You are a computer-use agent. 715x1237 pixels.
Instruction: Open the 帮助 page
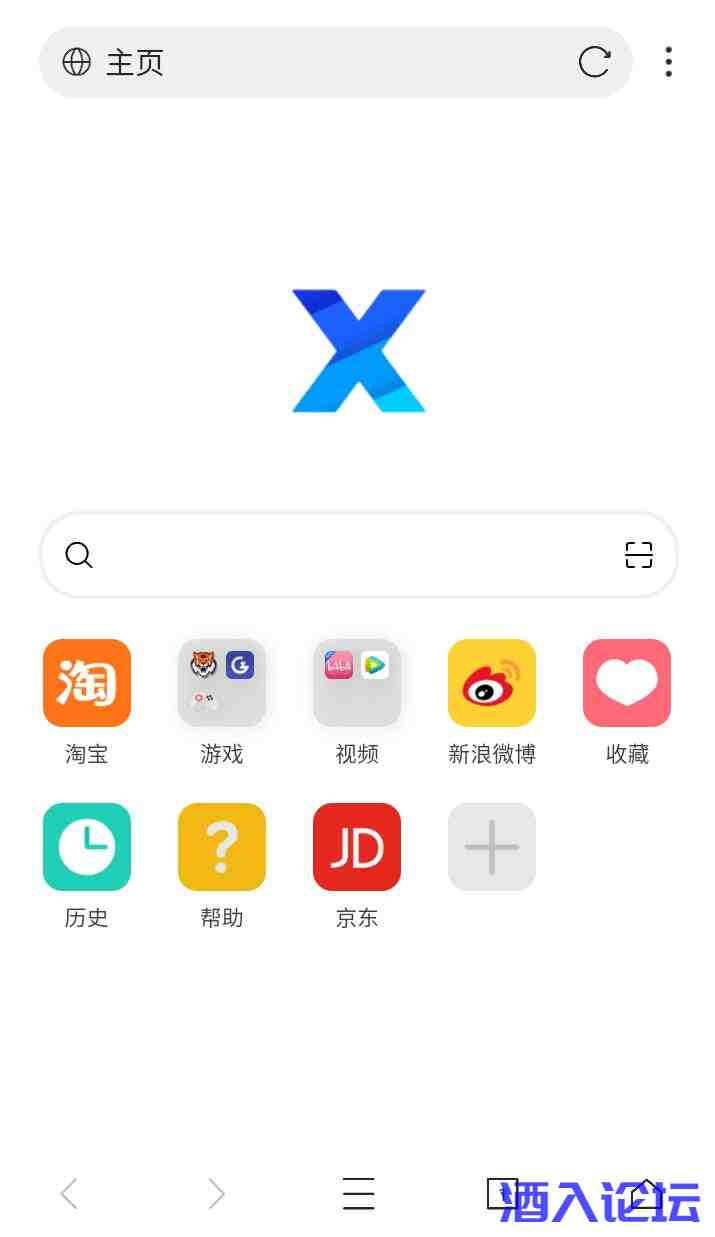point(222,847)
